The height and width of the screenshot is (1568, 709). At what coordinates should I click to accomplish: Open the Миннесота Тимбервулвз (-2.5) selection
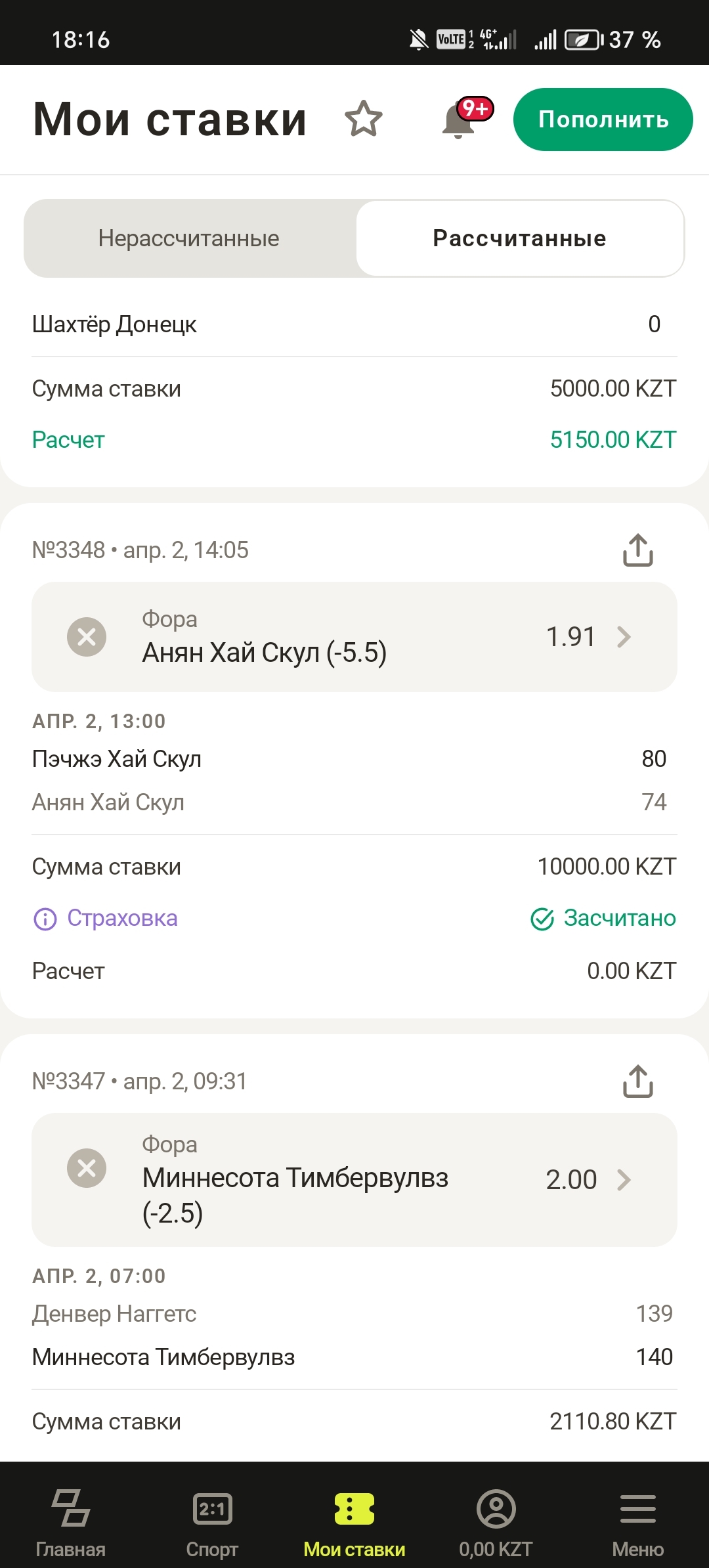tap(354, 1179)
